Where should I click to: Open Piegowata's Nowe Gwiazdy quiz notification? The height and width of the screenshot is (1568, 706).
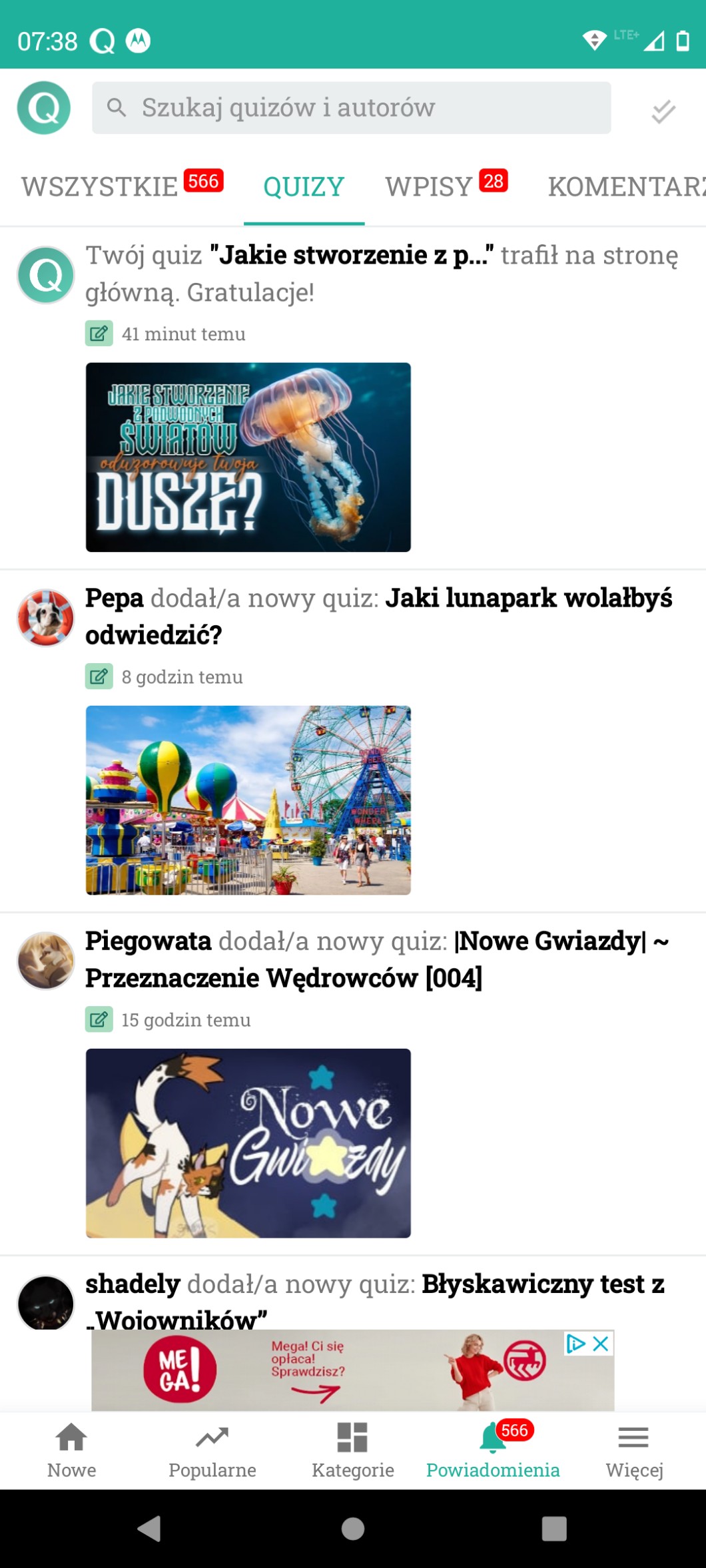(x=377, y=959)
